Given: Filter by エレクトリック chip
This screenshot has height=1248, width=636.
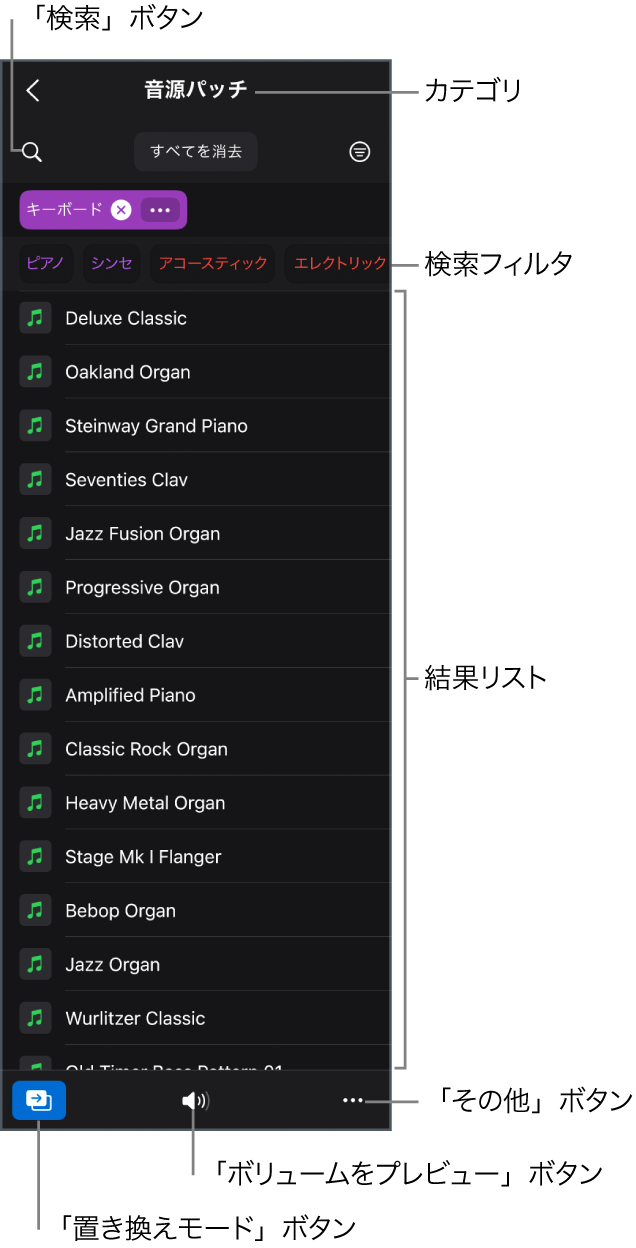Looking at the screenshot, I should 339,264.
